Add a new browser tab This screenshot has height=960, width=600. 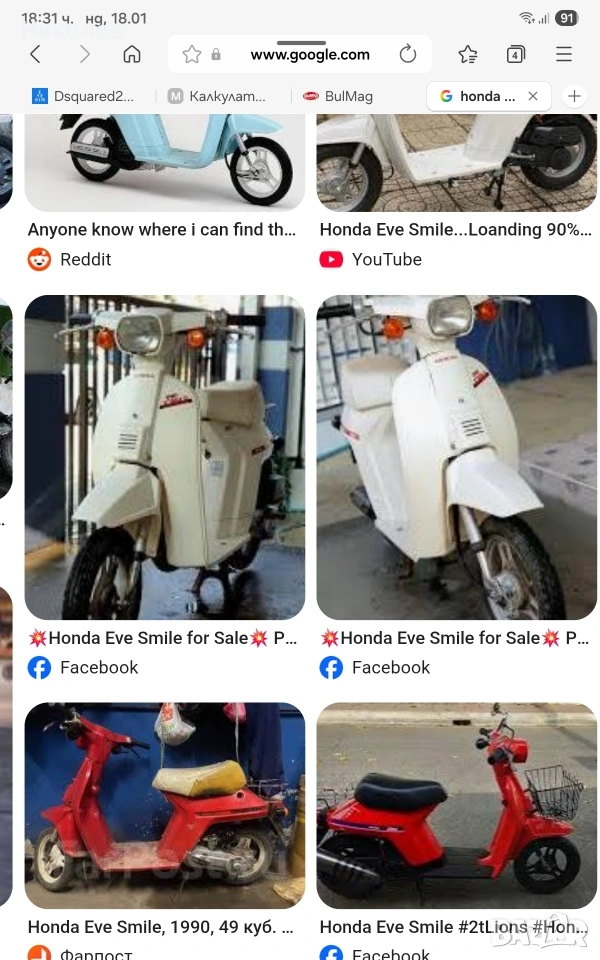(x=575, y=96)
